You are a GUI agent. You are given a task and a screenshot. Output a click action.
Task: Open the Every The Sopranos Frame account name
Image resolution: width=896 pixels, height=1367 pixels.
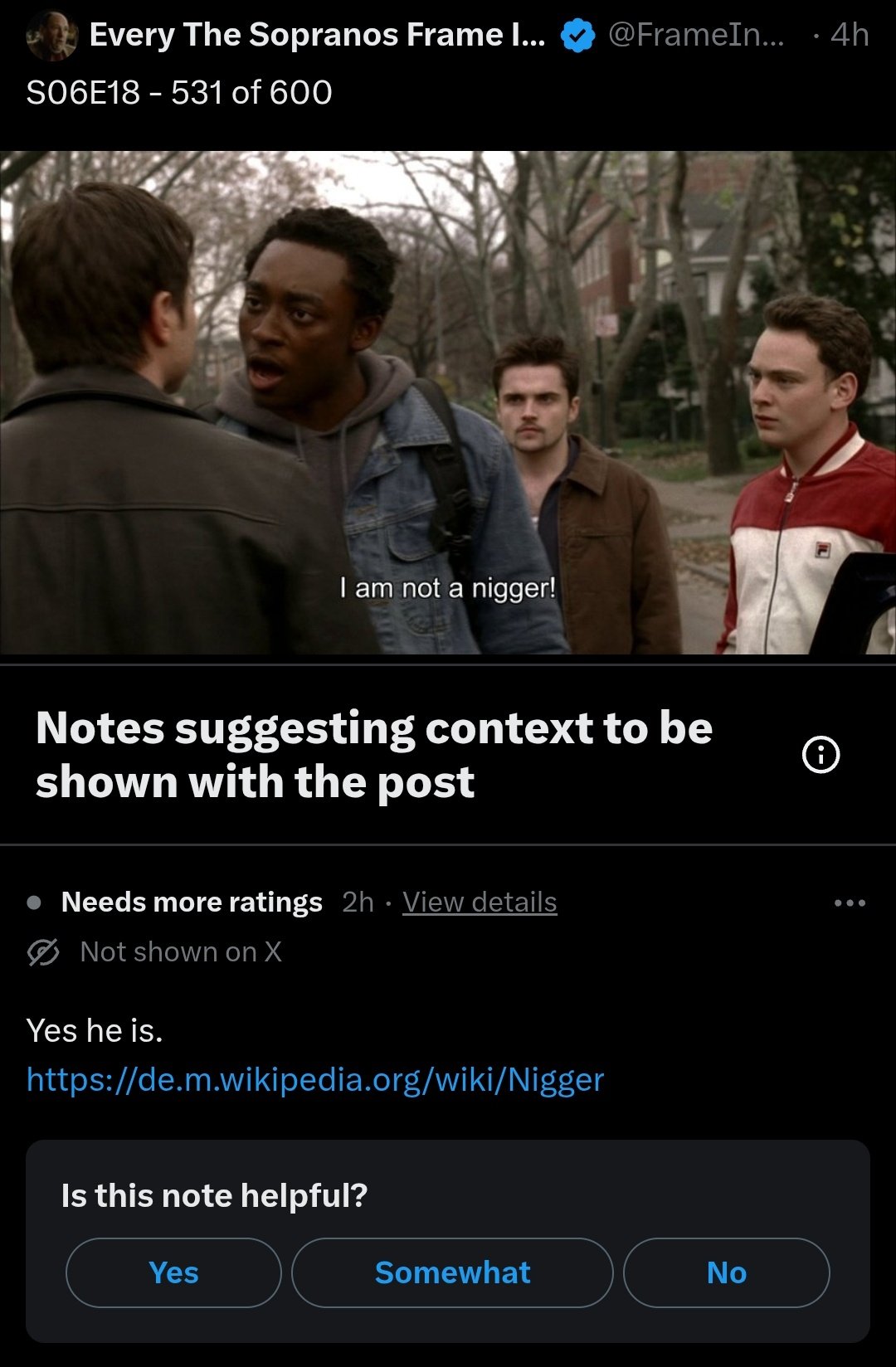pos(318,35)
